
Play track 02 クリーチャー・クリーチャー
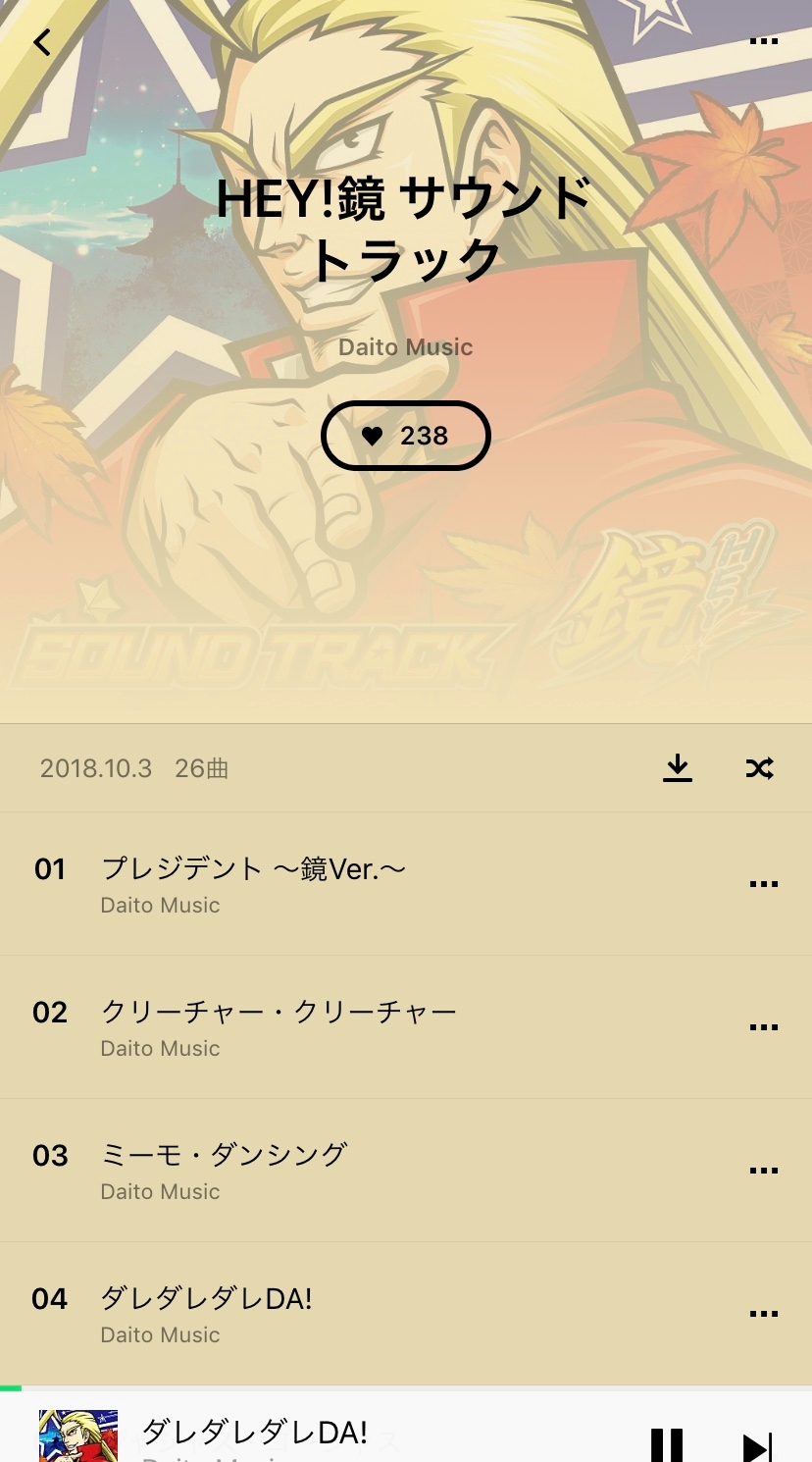(406, 1027)
